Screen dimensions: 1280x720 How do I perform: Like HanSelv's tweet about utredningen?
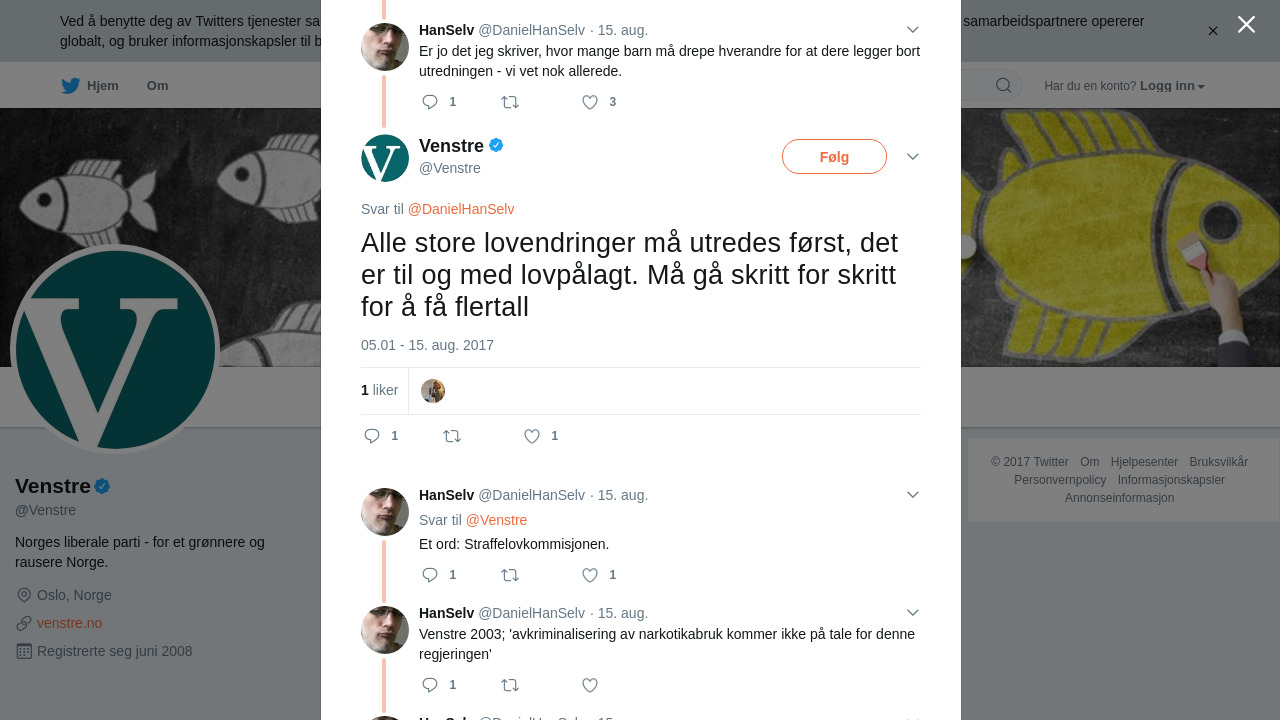(590, 102)
